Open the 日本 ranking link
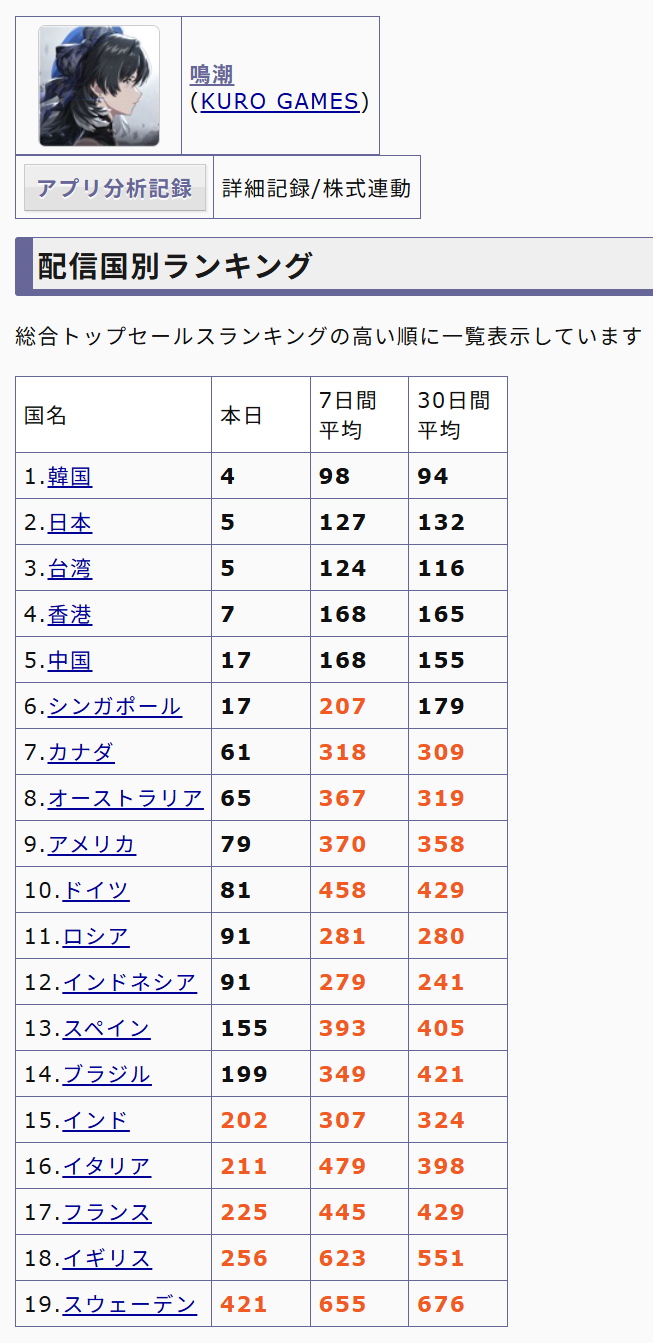 [70, 523]
